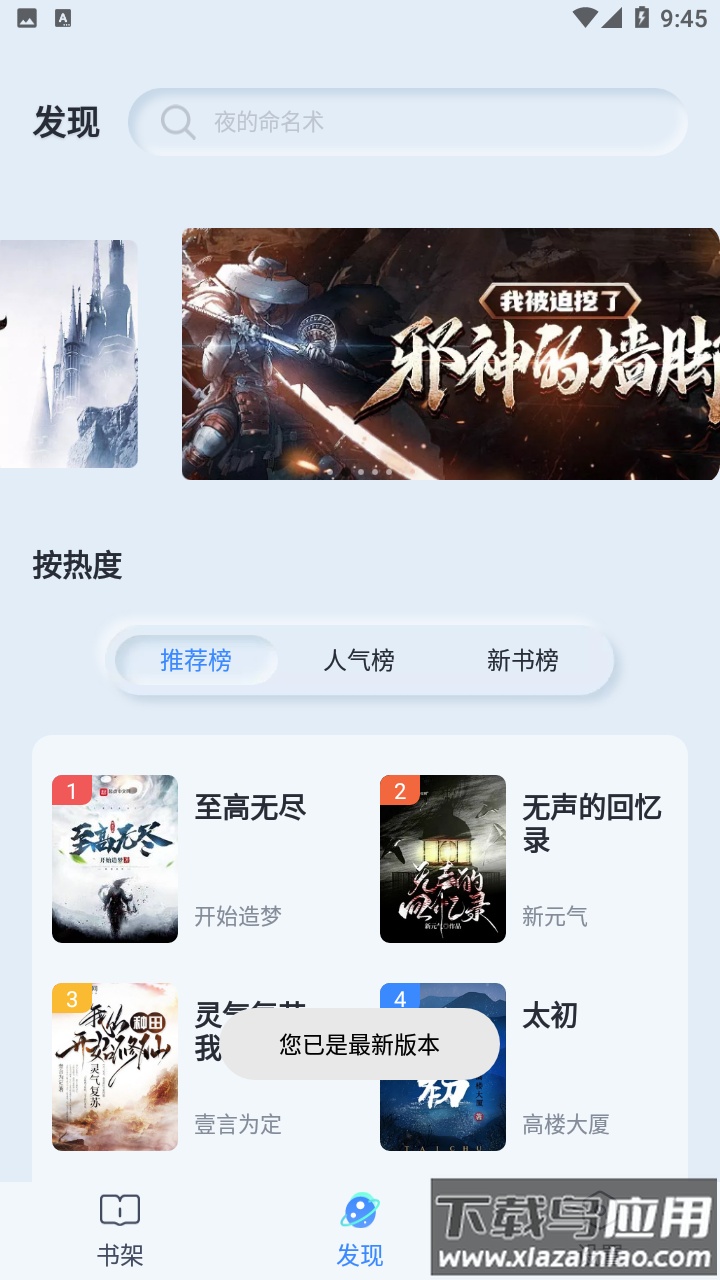This screenshot has width=720, height=1280.
Task: Tap the search field 夜的命名术
Action: coord(410,122)
